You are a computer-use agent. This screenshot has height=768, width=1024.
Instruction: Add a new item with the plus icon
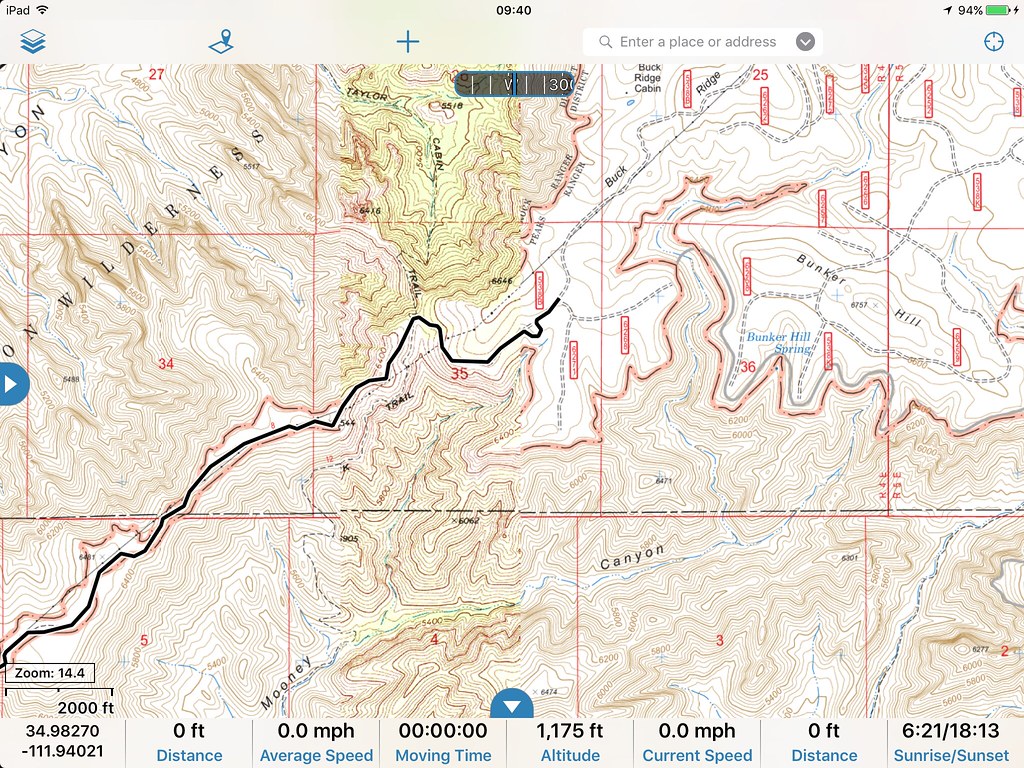(x=407, y=42)
